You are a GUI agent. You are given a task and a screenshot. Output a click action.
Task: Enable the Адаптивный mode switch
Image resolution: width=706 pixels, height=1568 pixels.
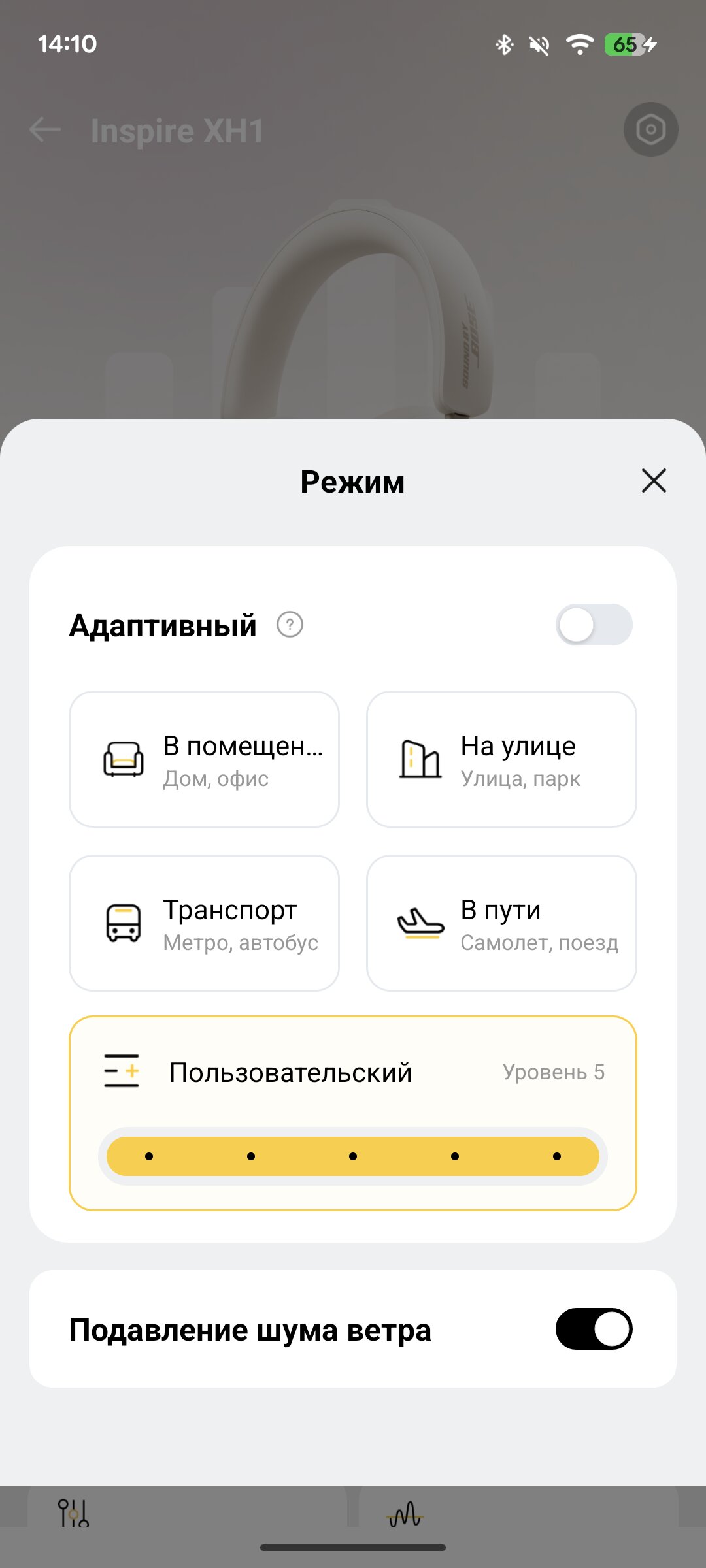(x=594, y=625)
